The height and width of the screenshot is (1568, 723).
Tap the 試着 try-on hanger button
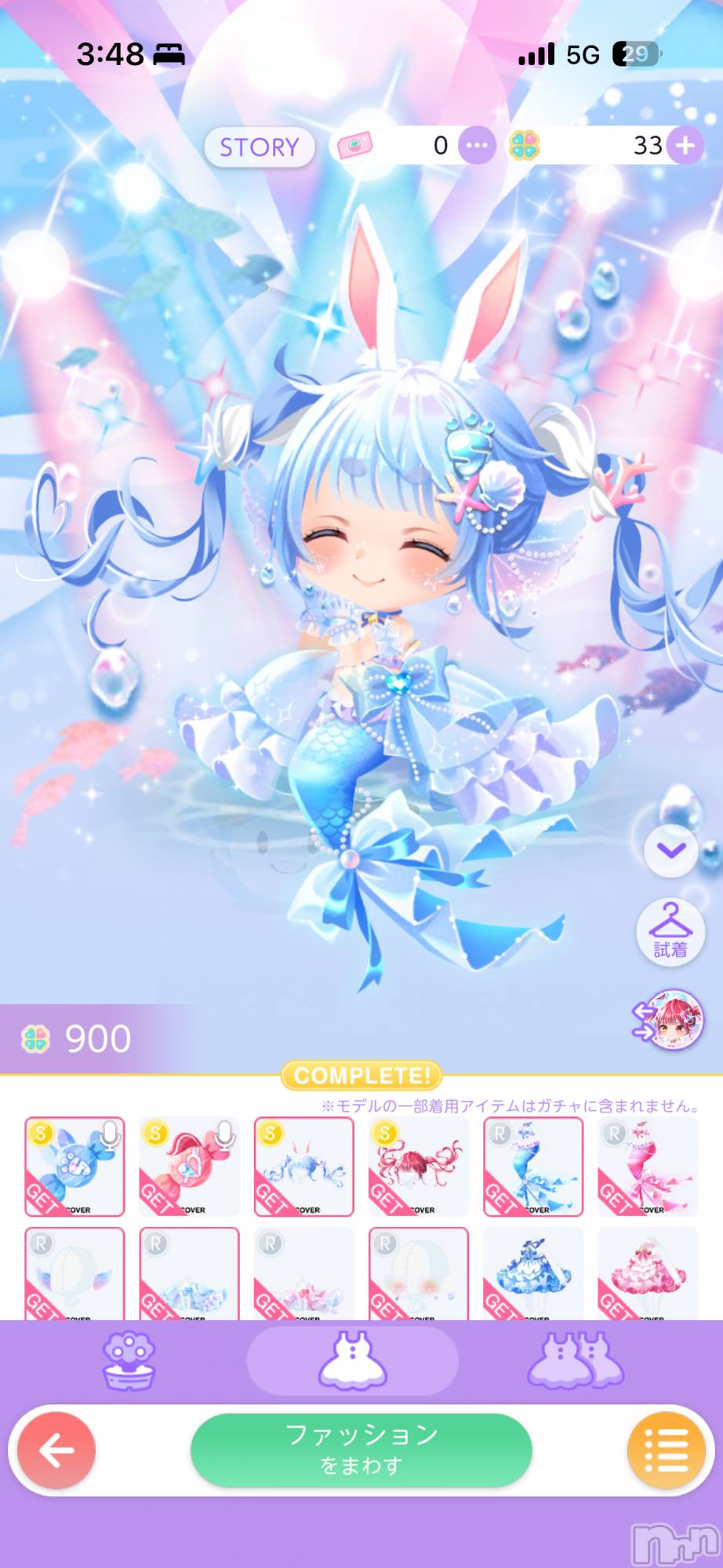[x=670, y=931]
